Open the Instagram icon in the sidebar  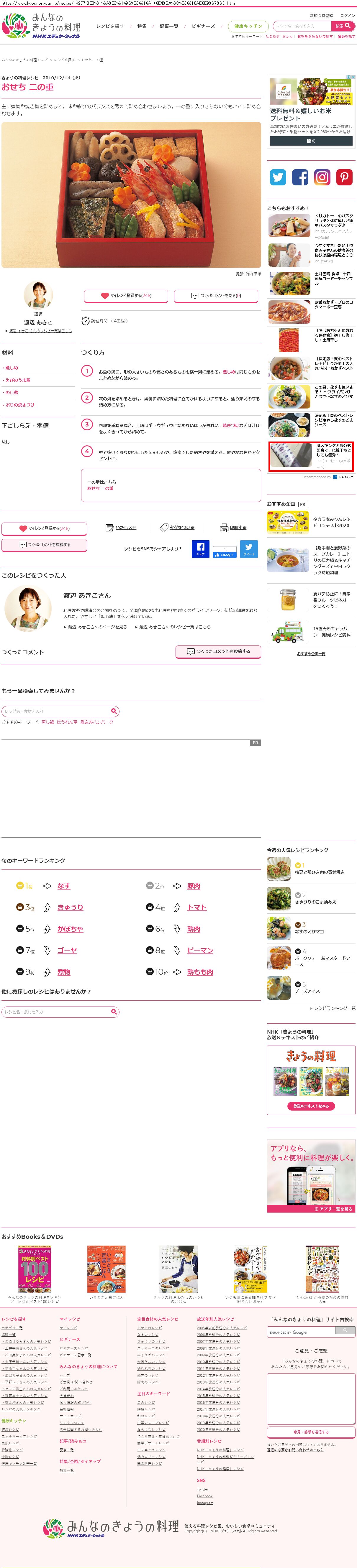322,177
